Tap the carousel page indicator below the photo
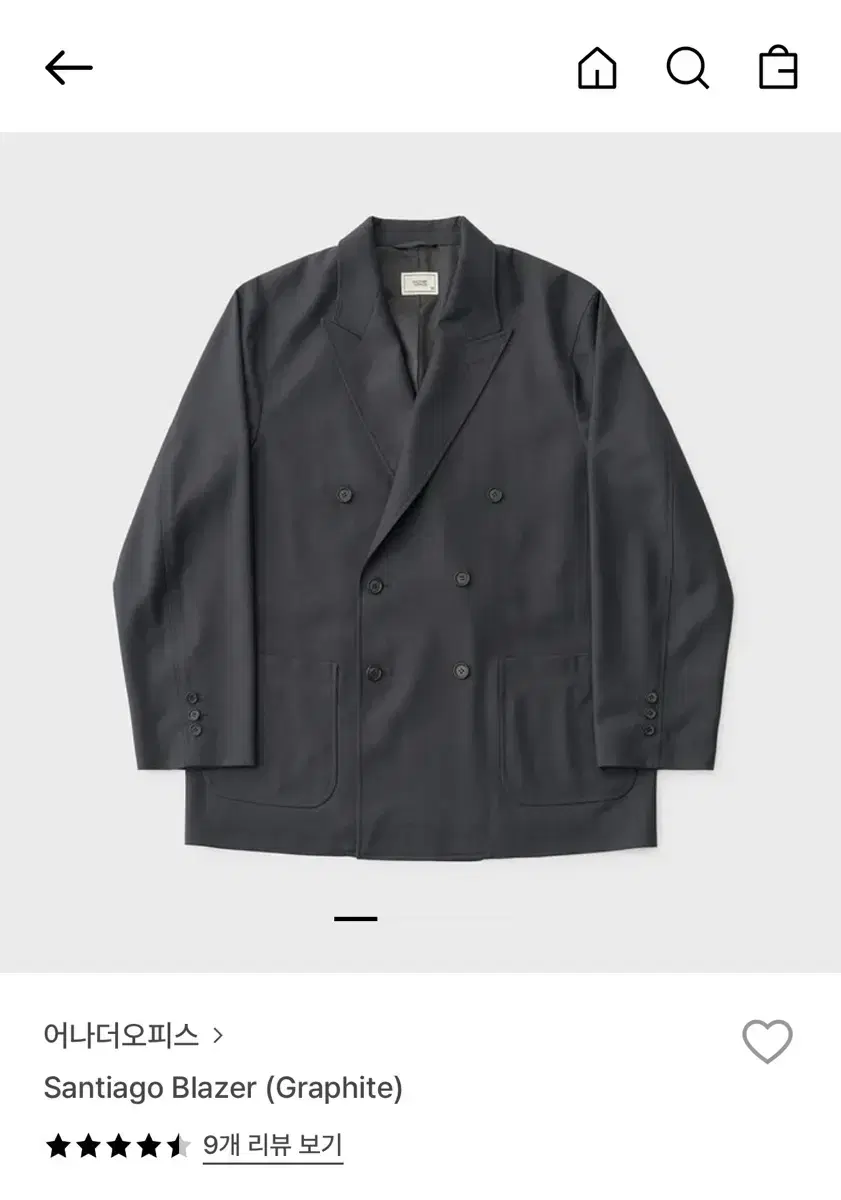Screen dimensions: 841x1200 [357, 916]
